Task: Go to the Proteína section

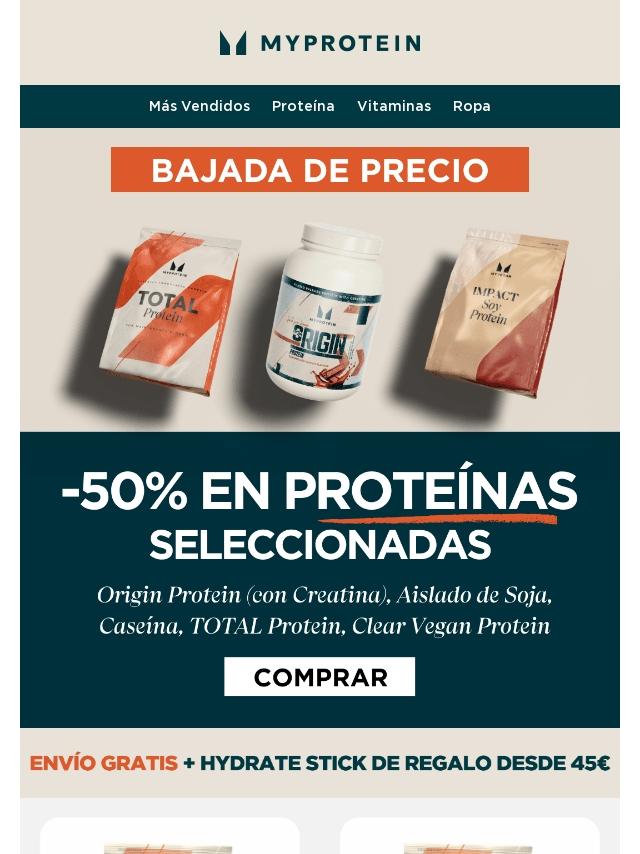Action: [303, 106]
